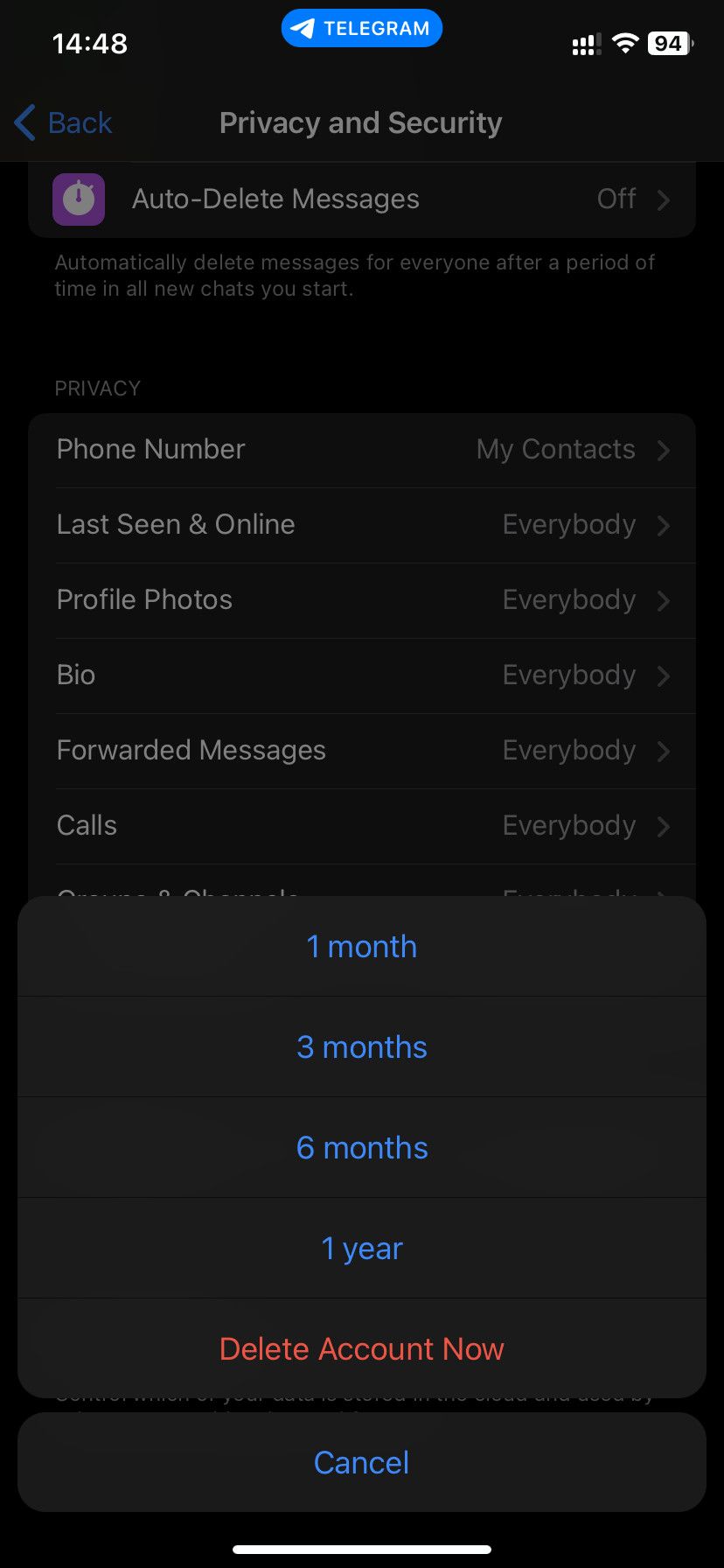Expand the Last Seen & Online setting
This screenshot has width=724, height=1568.
point(361,524)
